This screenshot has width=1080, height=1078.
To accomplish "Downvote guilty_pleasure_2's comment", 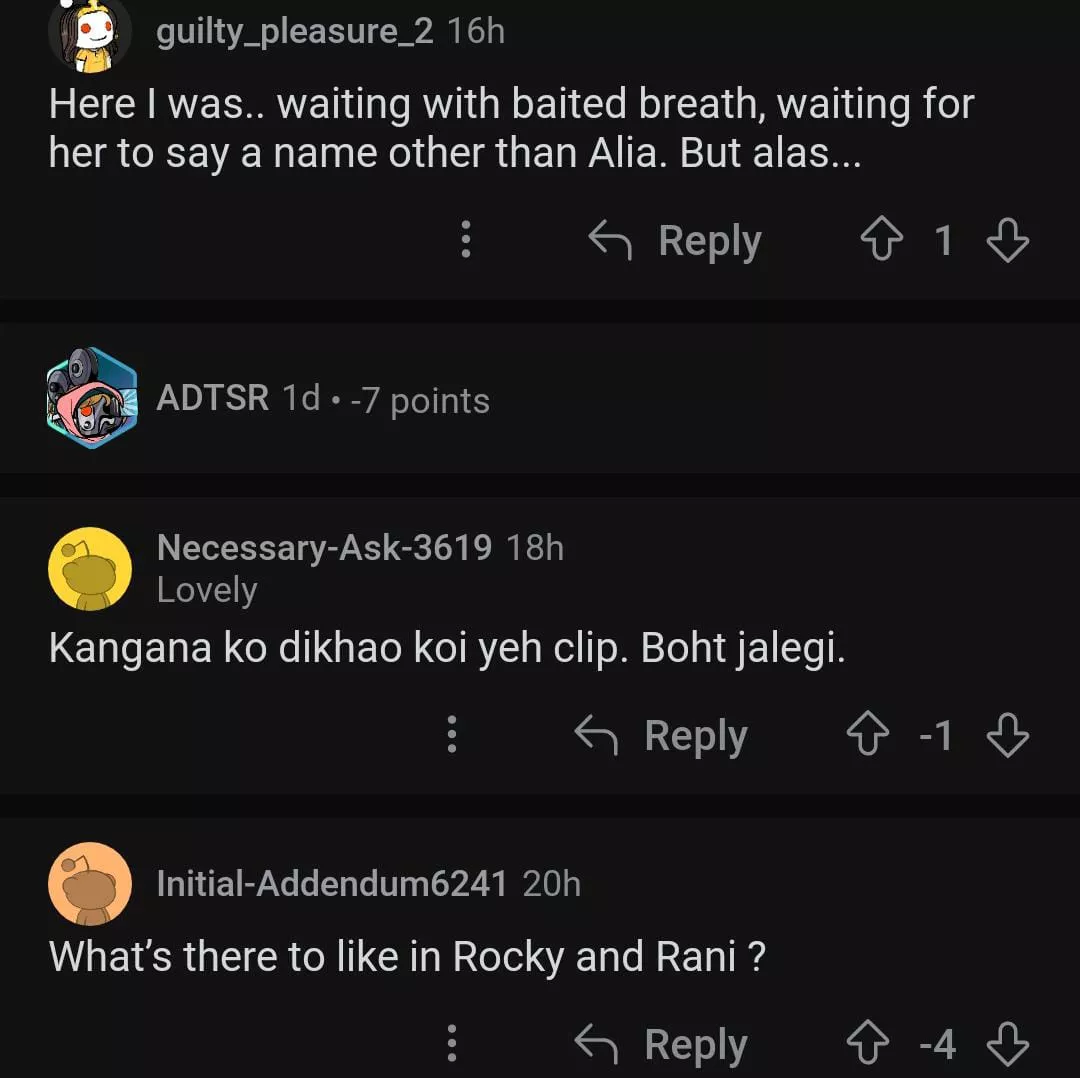I will 1007,241.
